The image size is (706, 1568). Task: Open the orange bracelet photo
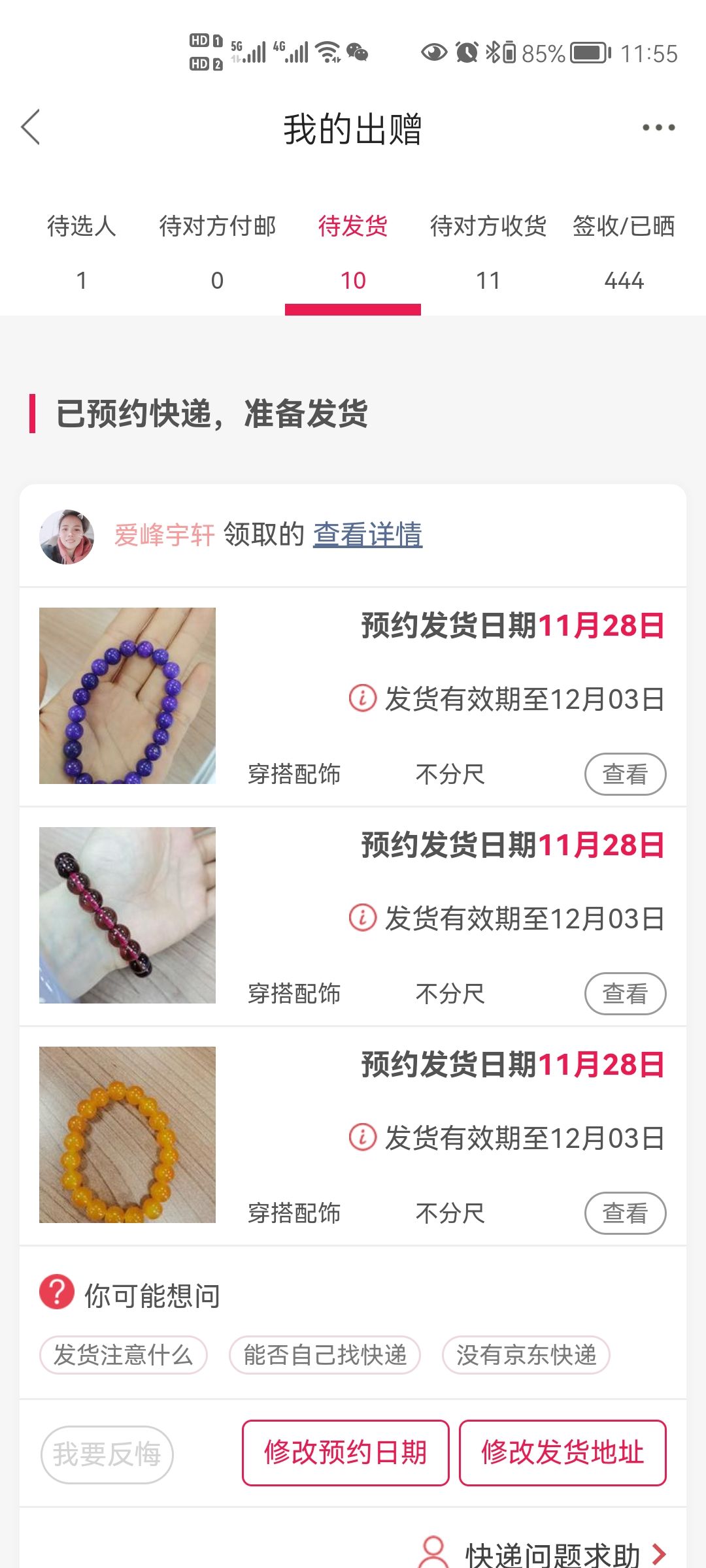pyautogui.click(x=127, y=1135)
